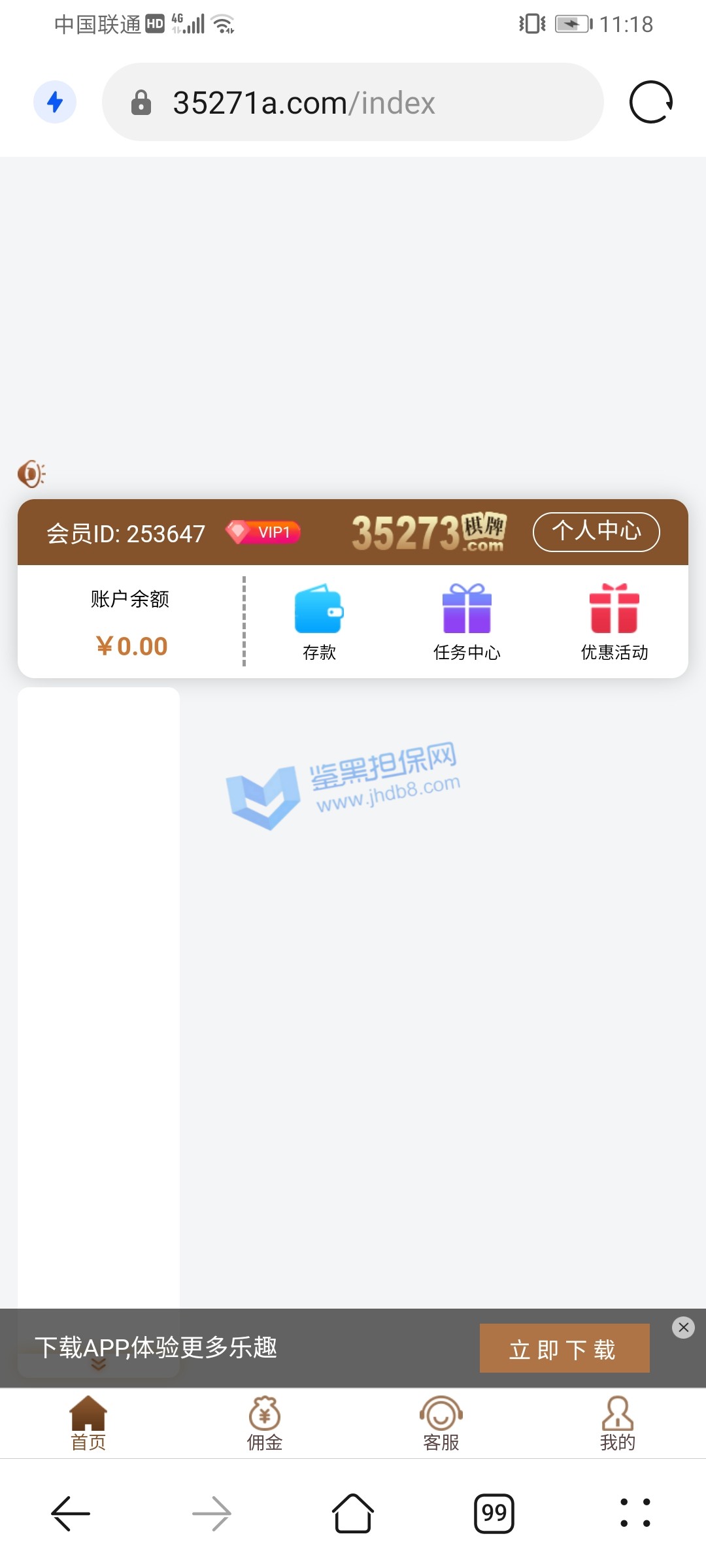View 优惠活动 promotions
The image size is (706, 1568).
[614, 621]
